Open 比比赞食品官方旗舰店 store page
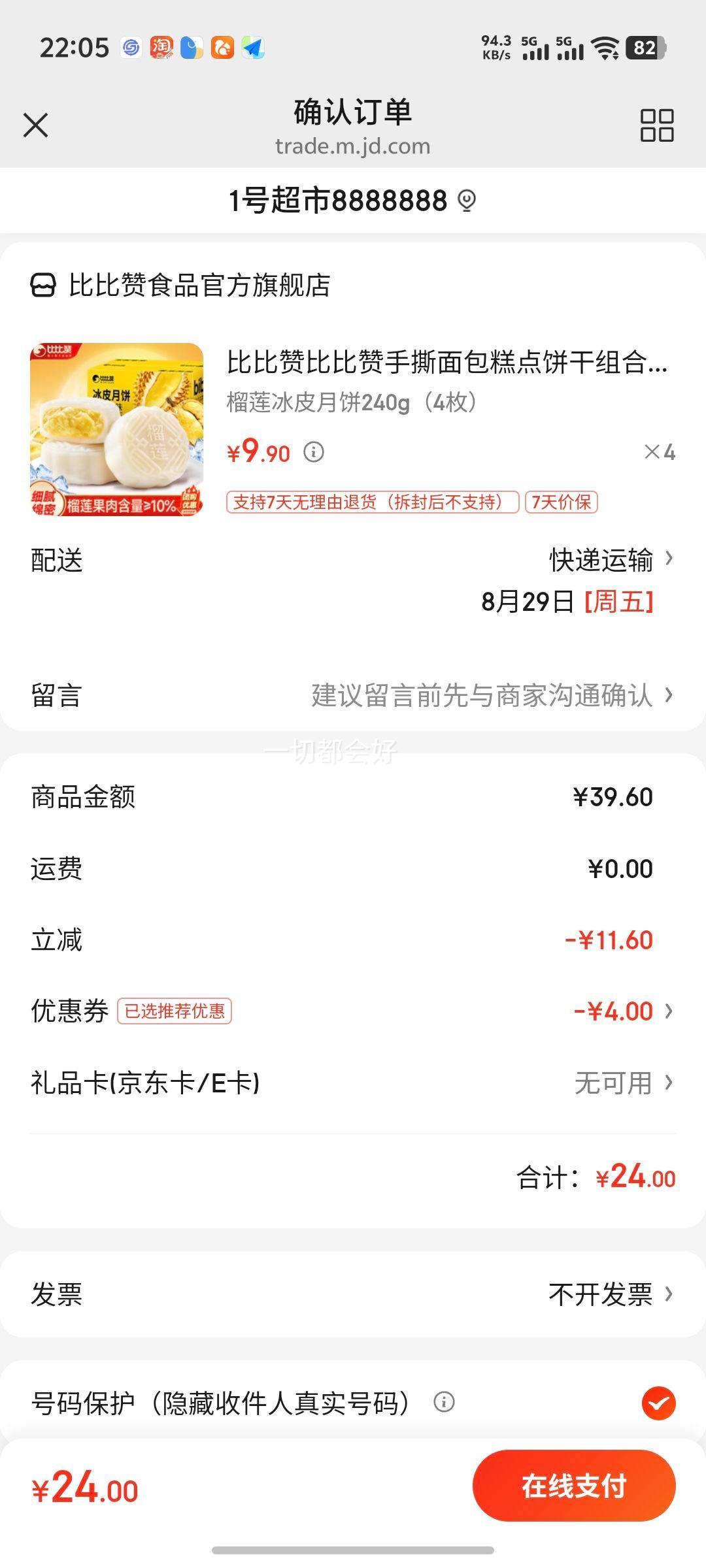706x1568 pixels. pos(180,286)
